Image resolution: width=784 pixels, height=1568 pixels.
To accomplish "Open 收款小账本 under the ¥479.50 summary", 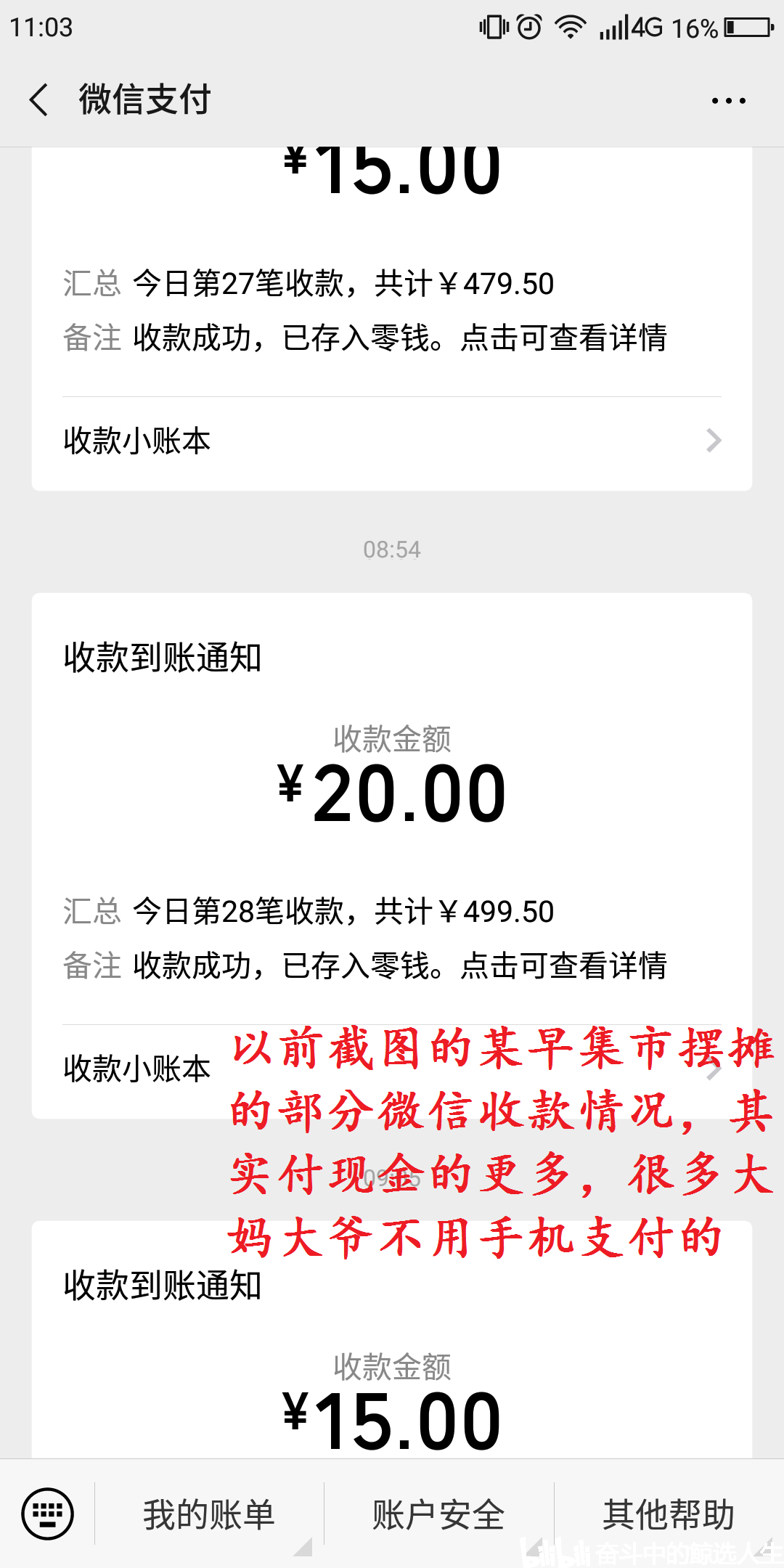I will click(x=392, y=441).
